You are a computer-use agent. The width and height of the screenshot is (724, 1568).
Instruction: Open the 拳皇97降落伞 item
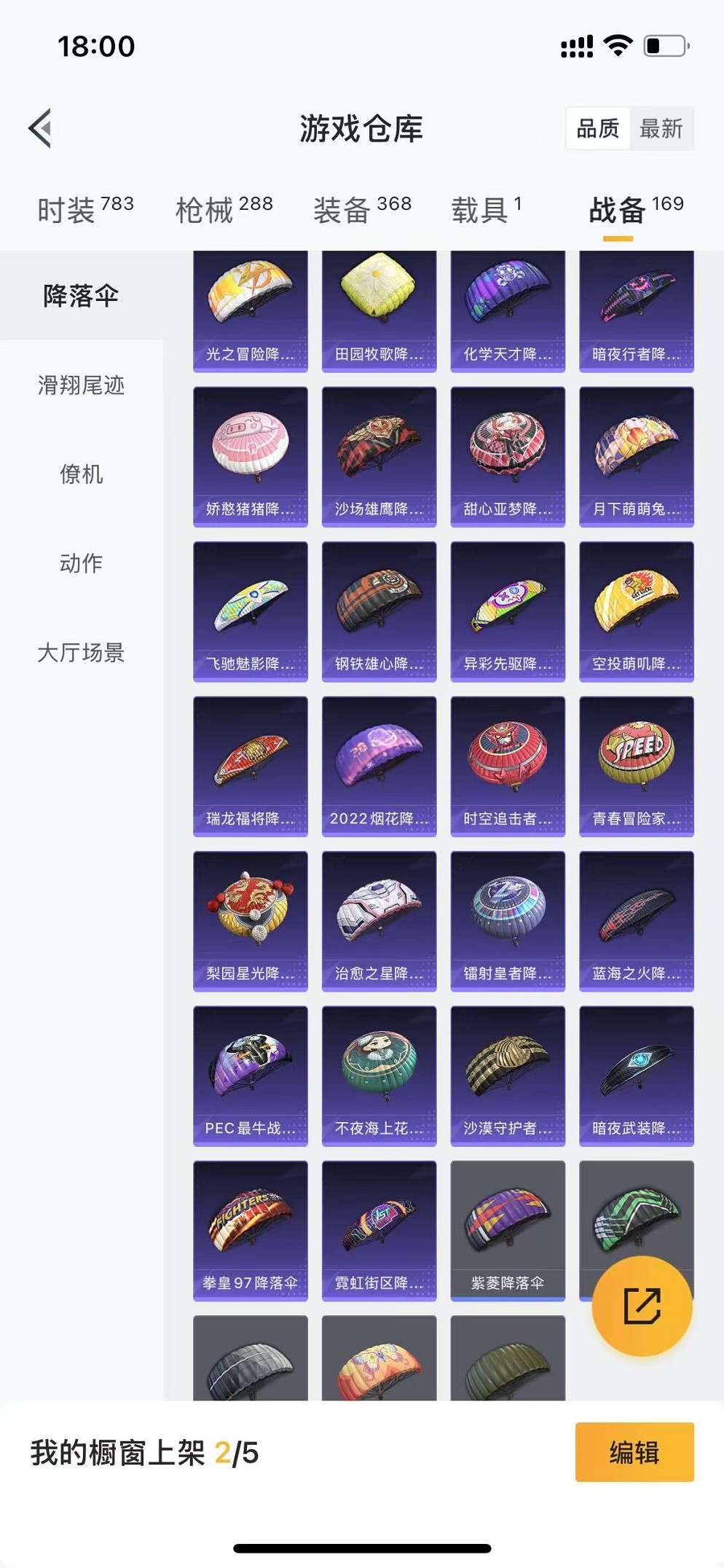(250, 1230)
